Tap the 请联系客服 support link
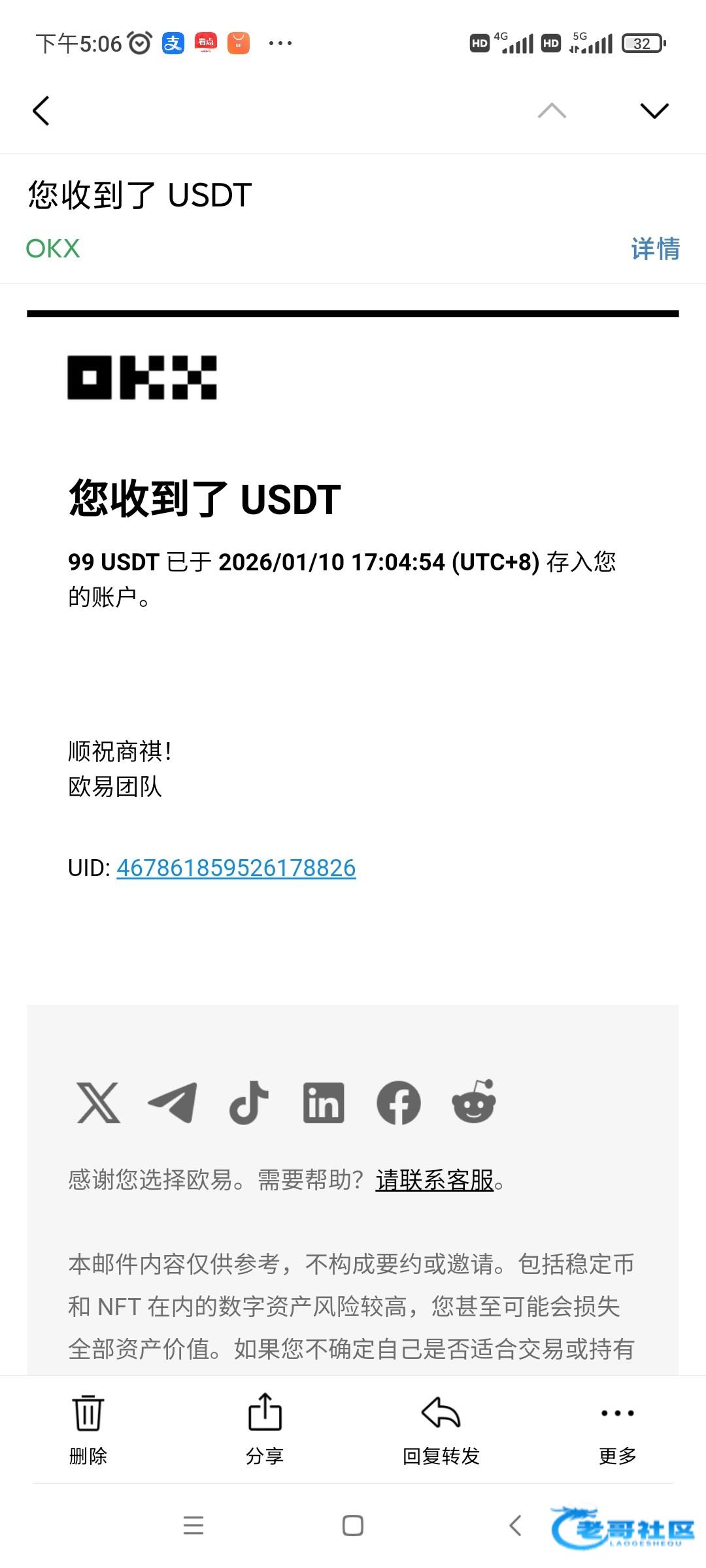The height and width of the screenshot is (1568, 706). click(434, 1180)
